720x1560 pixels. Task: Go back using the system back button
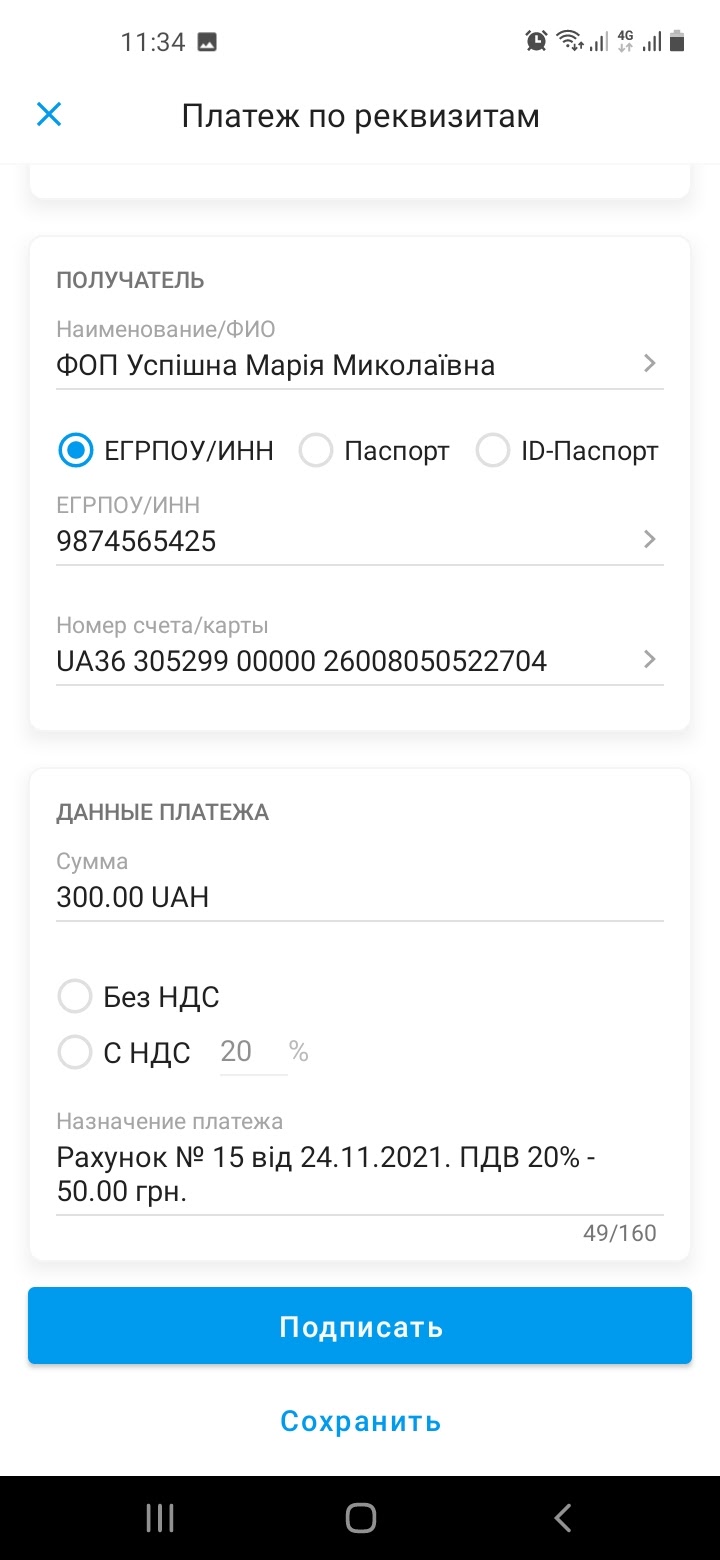pos(563,1518)
